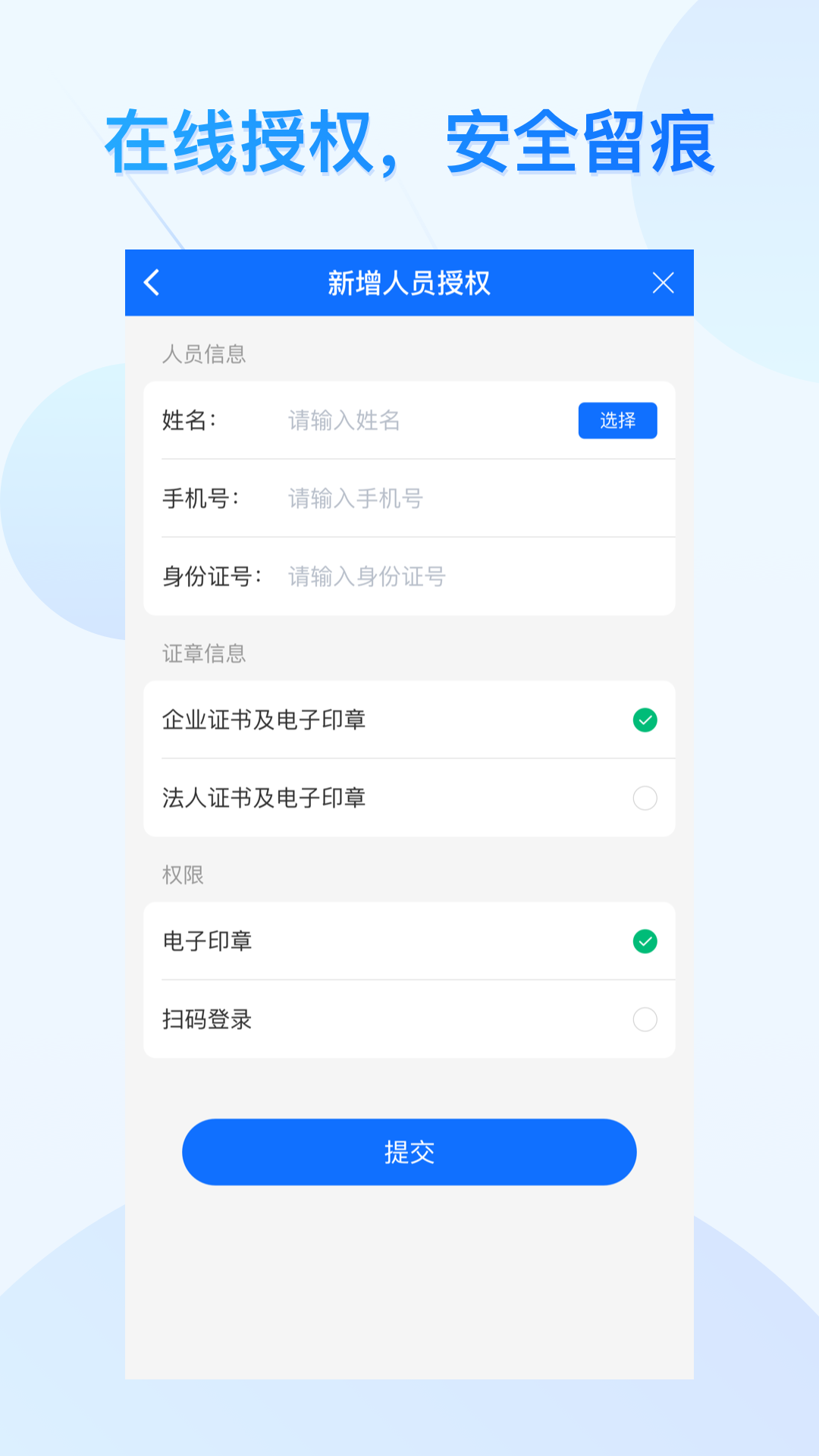The image size is (819, 1456).
Task: Submit the authorization form
Action: click(x=409, y=1152)
